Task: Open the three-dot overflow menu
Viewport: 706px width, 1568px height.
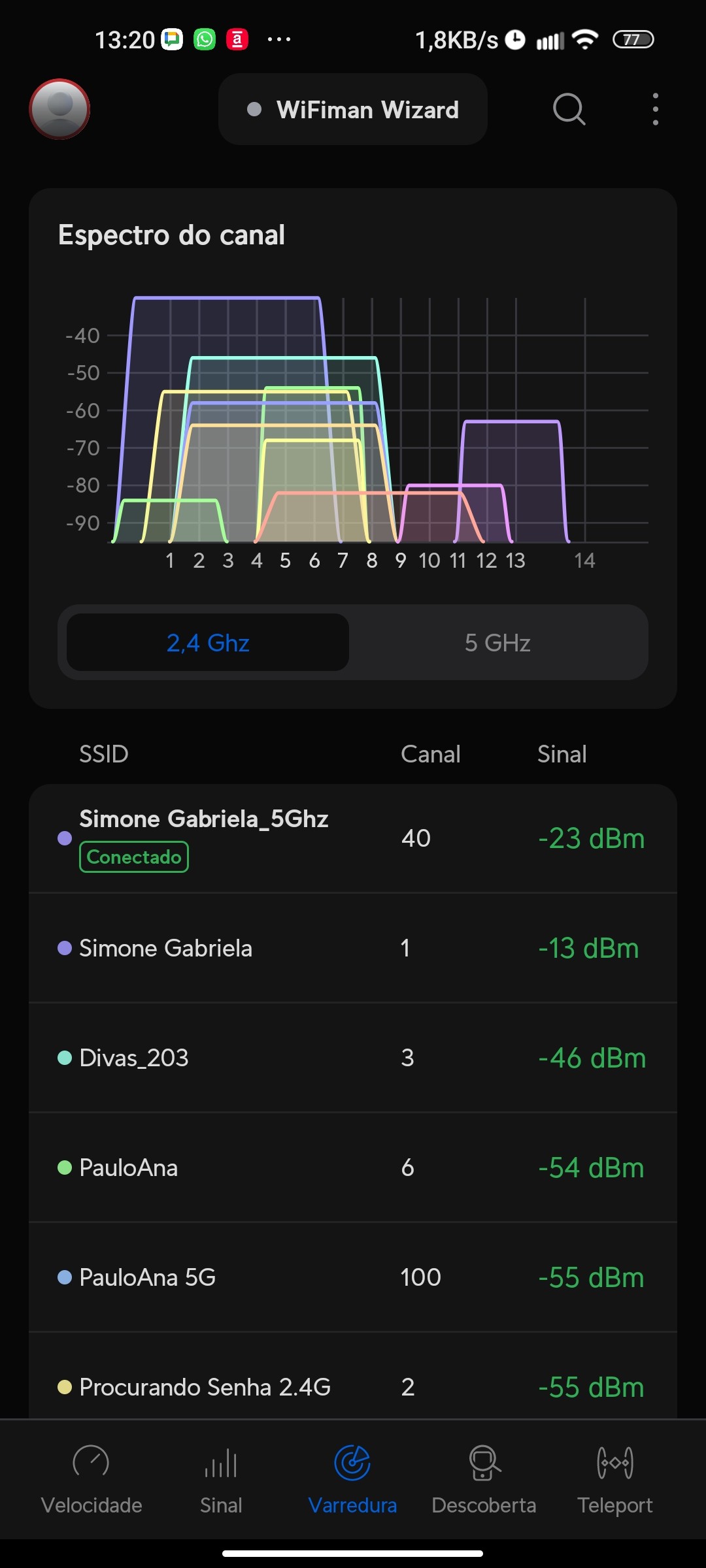Action: tap(655, 109)
